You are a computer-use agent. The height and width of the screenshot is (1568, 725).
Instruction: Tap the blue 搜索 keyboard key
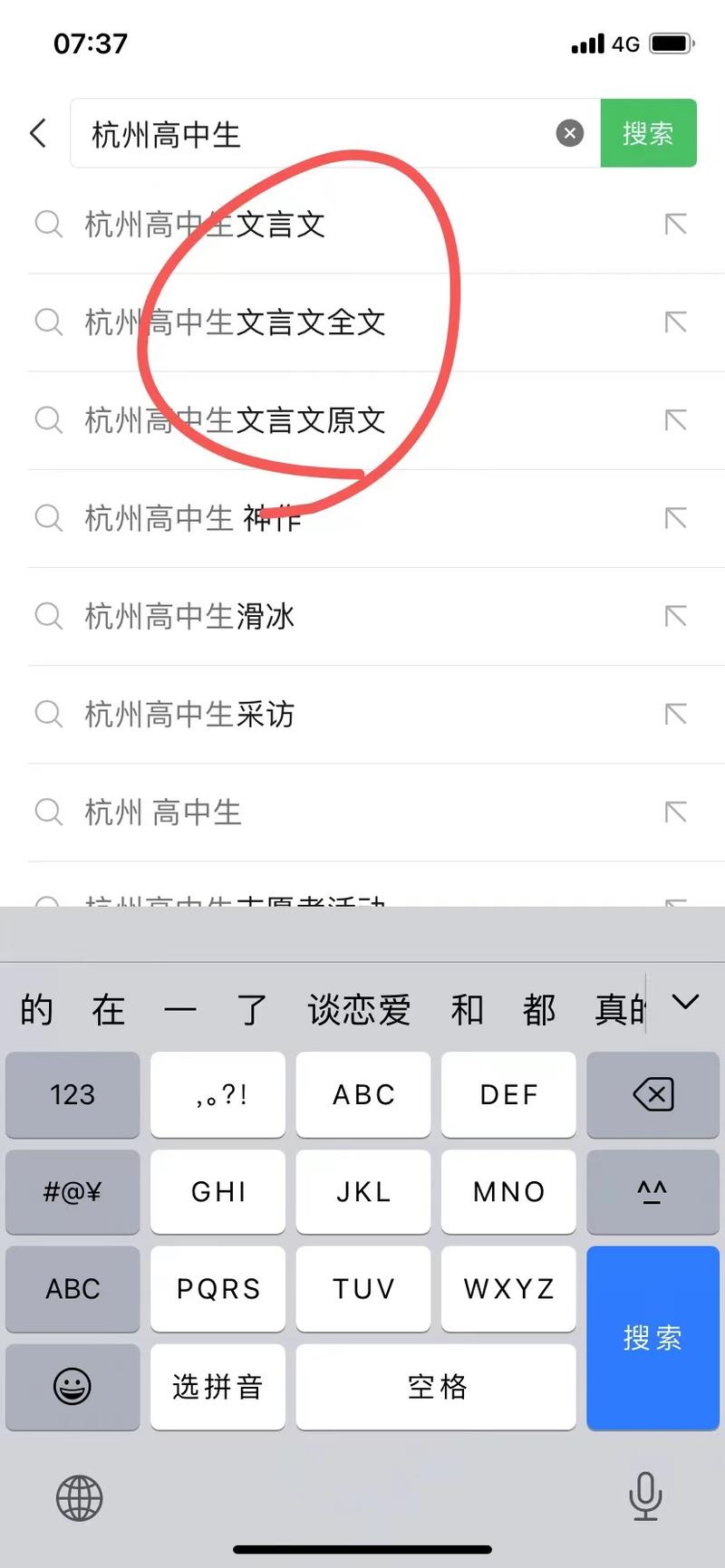(652, 1338)
